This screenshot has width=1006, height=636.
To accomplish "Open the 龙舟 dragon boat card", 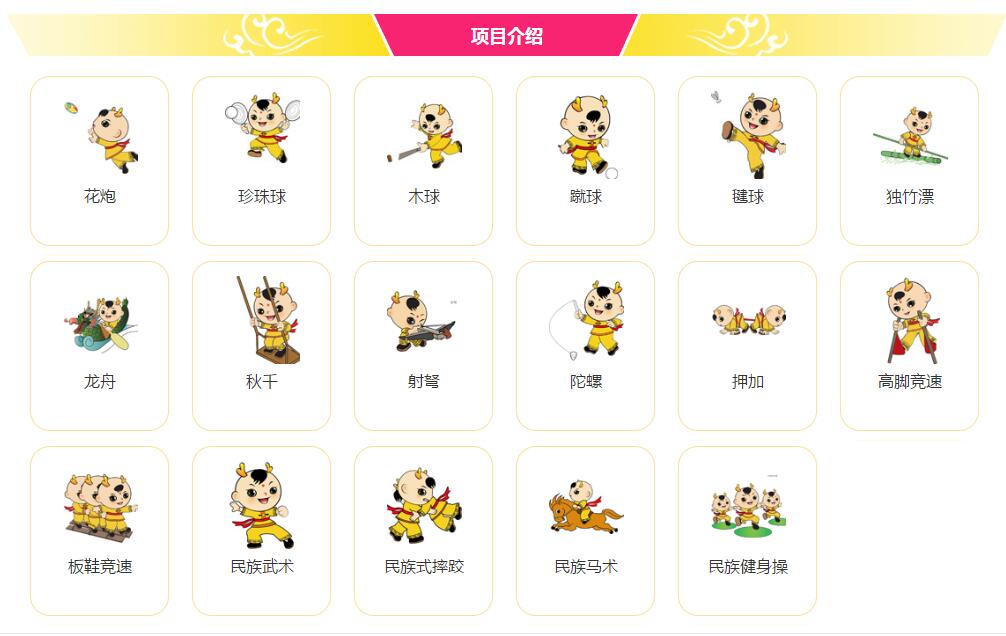I will [100, 345].
